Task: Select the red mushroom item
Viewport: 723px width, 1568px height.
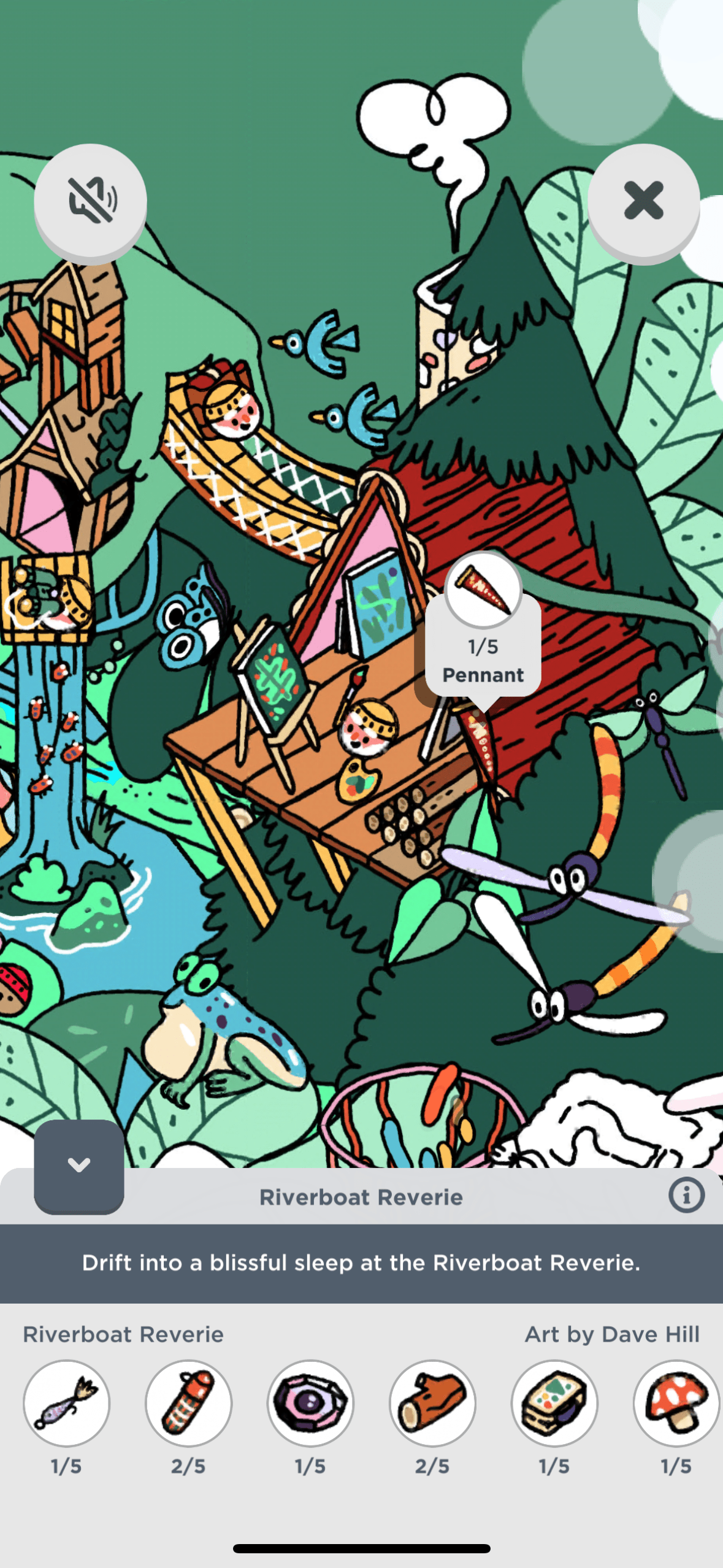Action: coord(676,1402)
